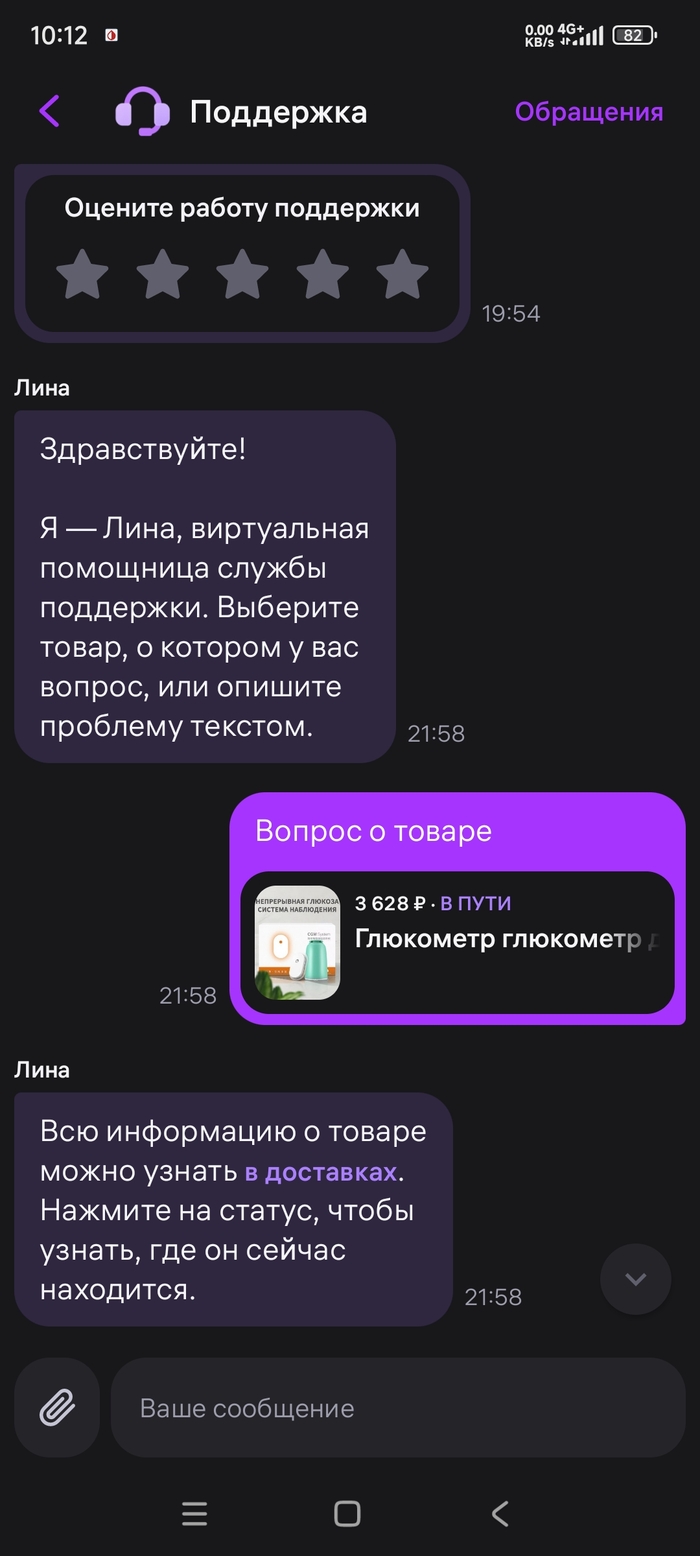Go to the home screen

[347, 1513]
